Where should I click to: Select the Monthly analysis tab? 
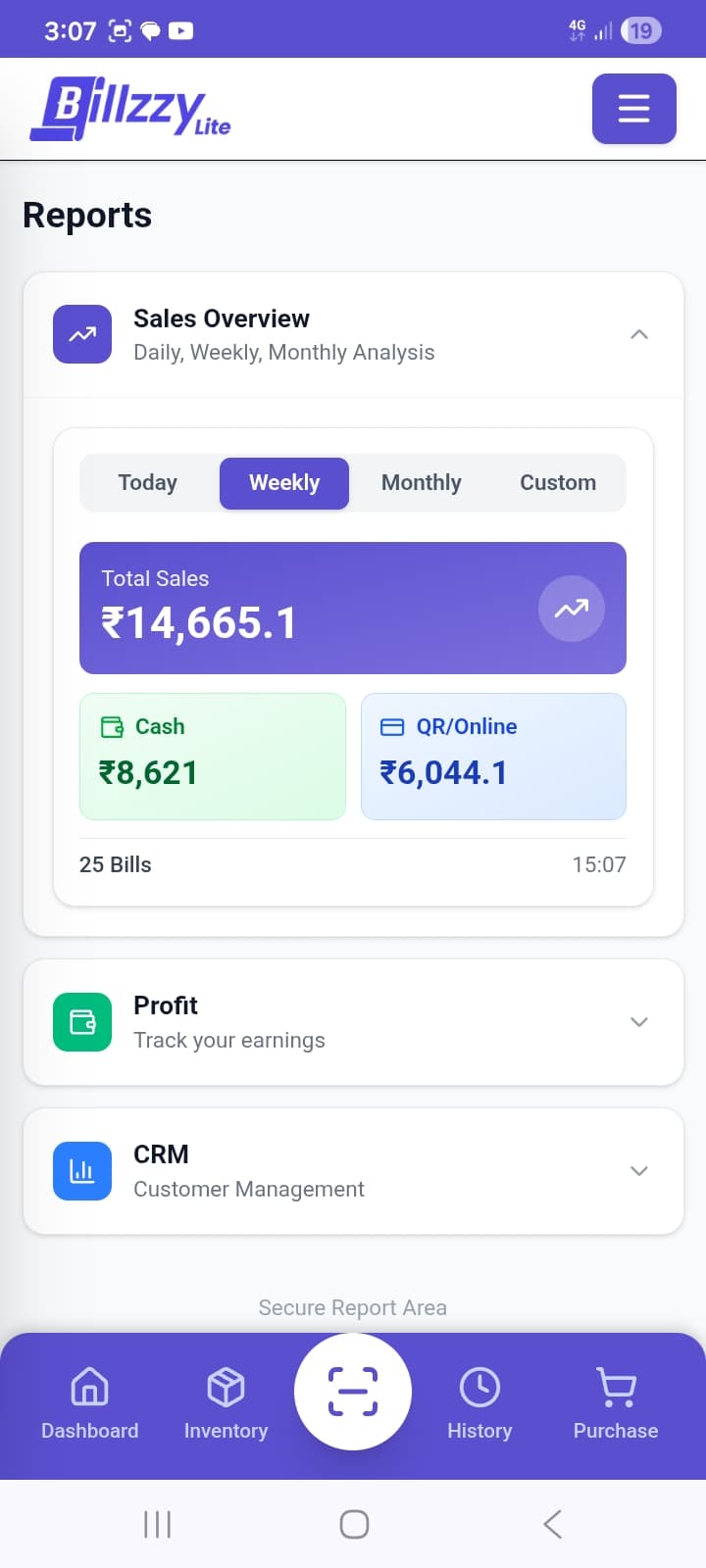tap(422, 482)
